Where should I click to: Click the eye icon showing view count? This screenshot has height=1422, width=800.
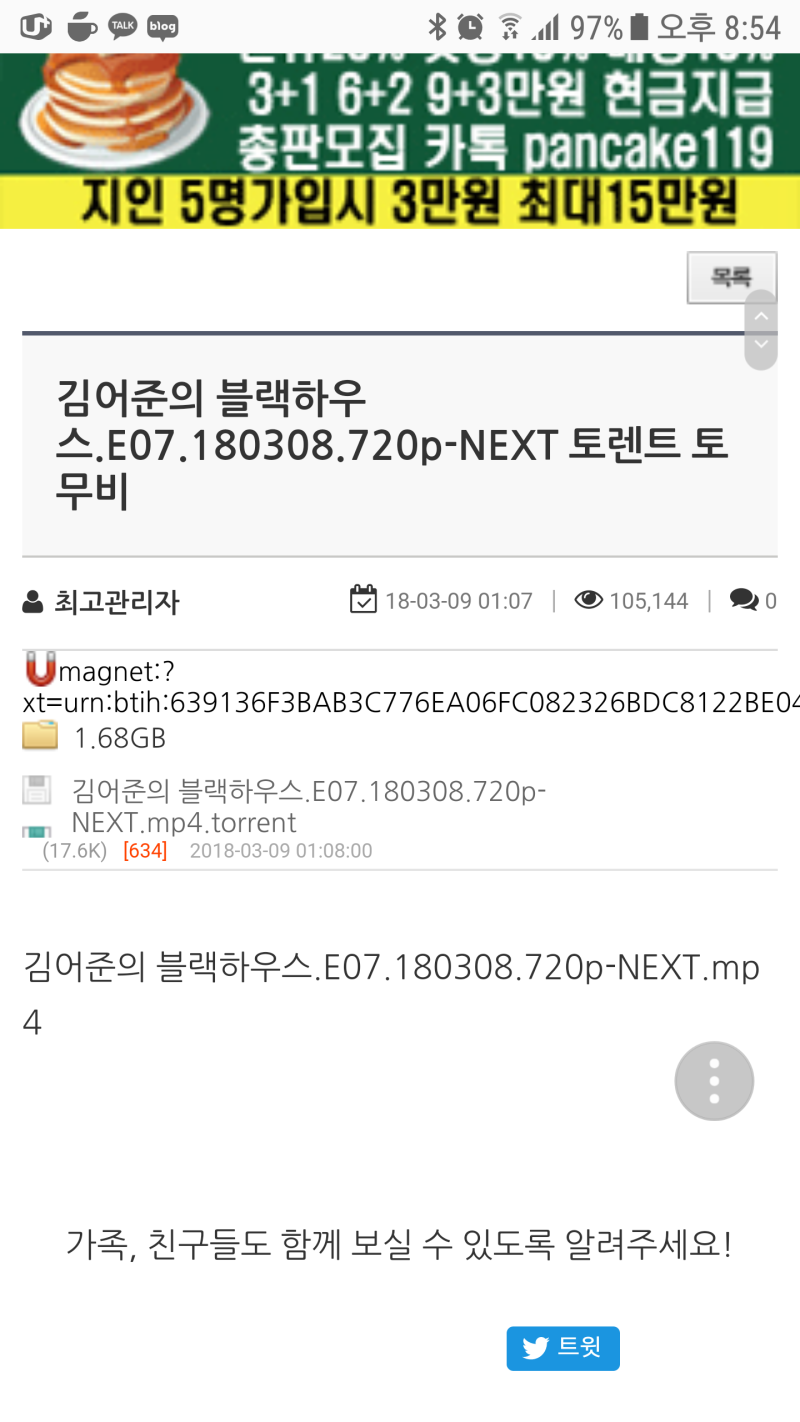coord(589,601)
